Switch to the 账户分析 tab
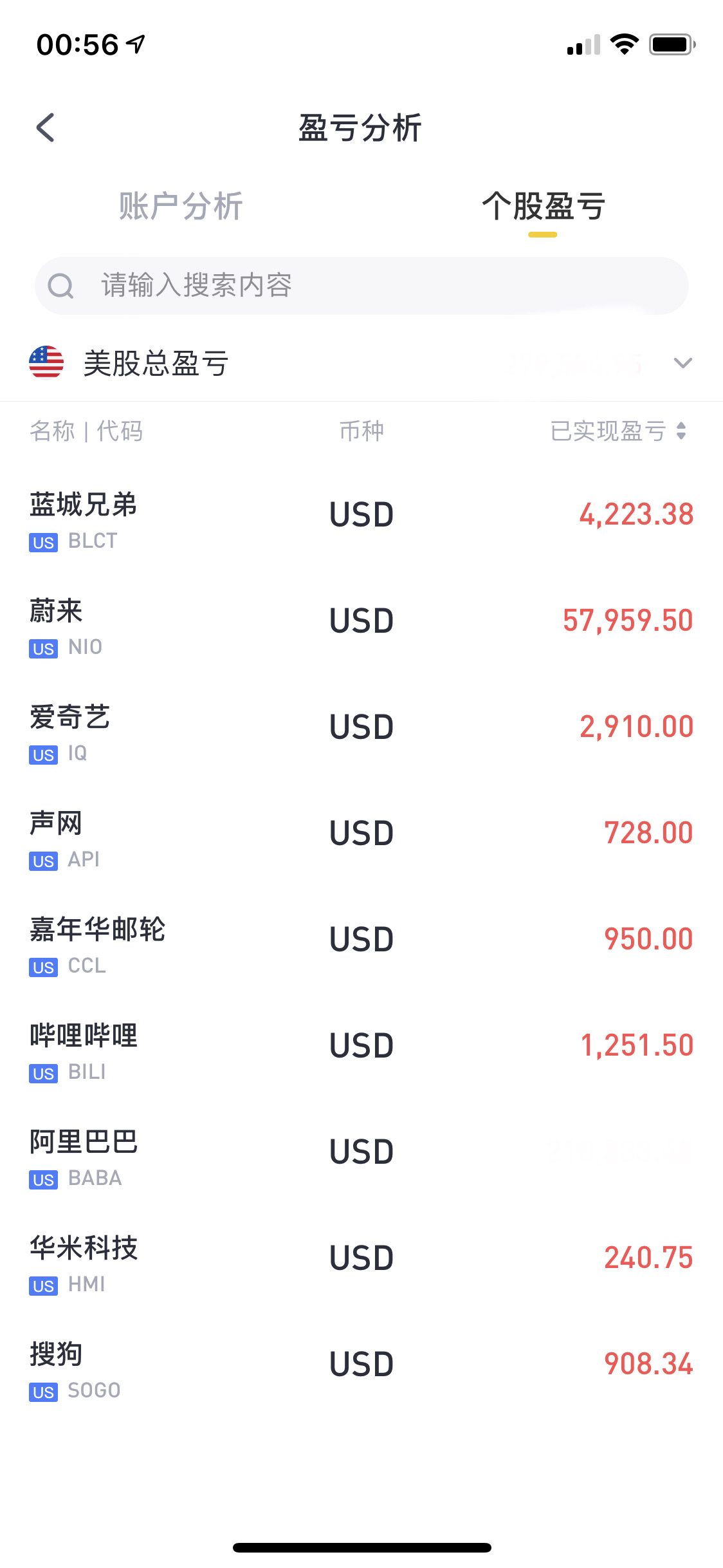Viewport: 723px width, 1568px height. [181, 207]
